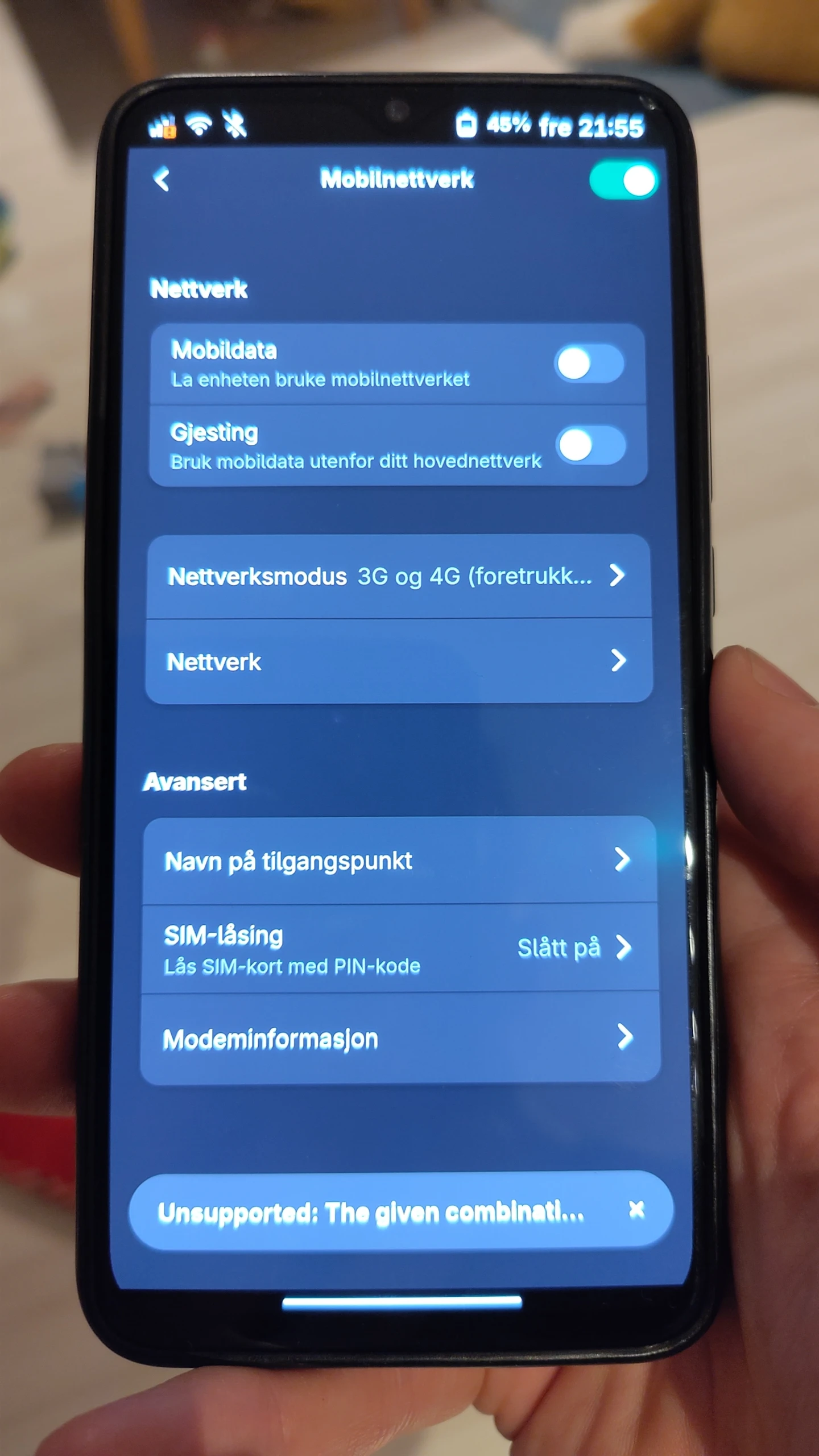This screenshot has height=1456, width=819.
Task: Enable the Mobildata toggle
Action: 589,363
